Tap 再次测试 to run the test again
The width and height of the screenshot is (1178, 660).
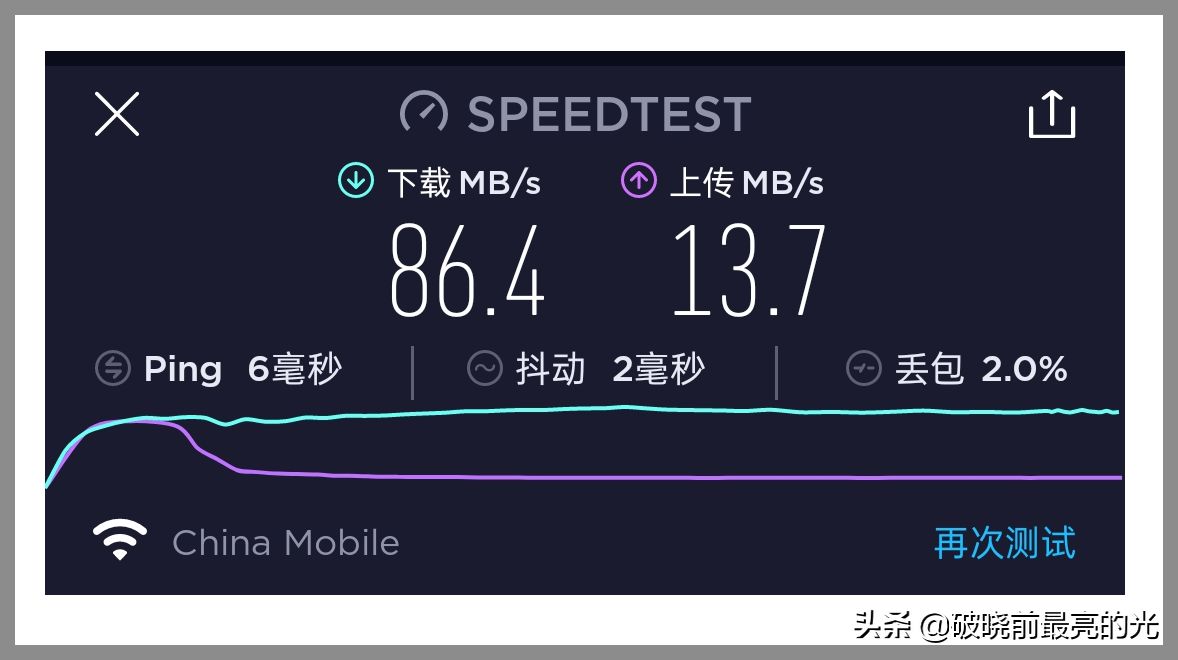tap(1004, 543)
